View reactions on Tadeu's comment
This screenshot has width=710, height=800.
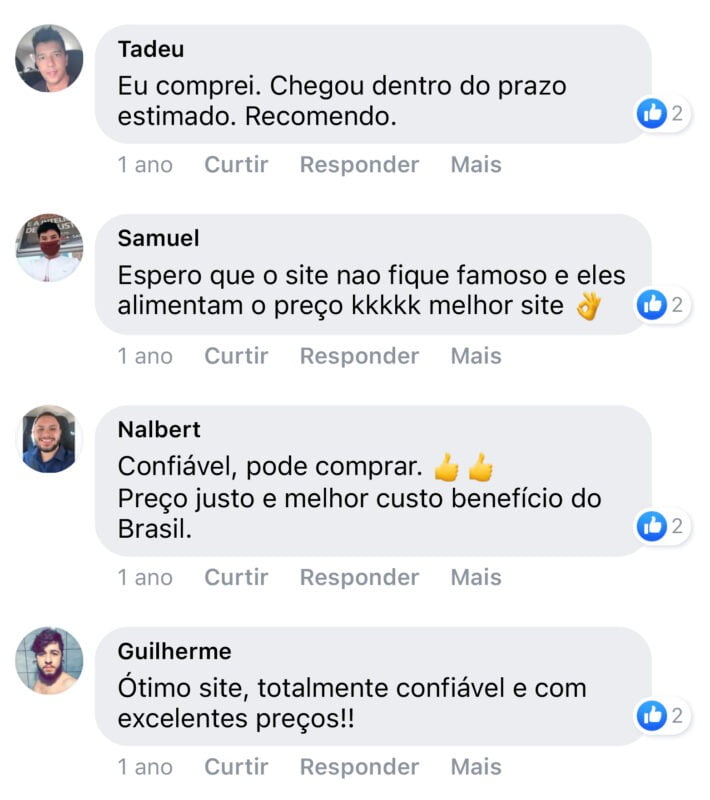[664, 114]
